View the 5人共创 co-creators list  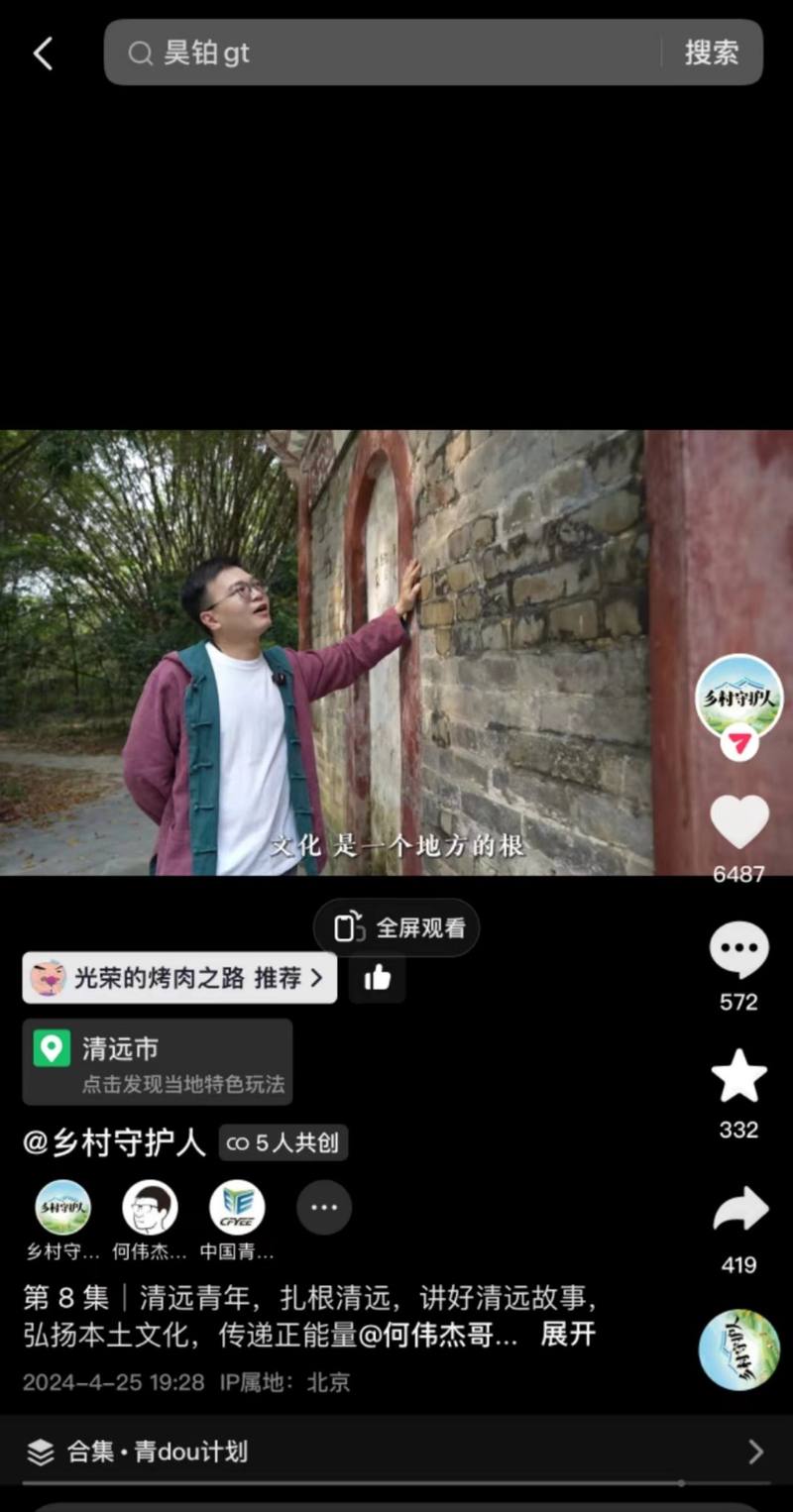tap(283, 1142)
